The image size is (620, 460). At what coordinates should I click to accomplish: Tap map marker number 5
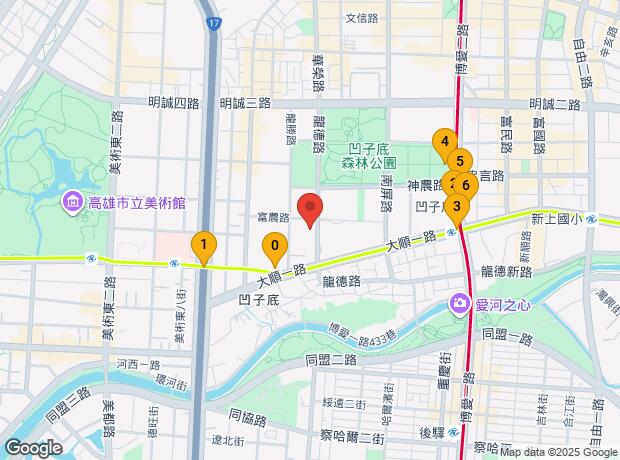(x=459, y=160)
